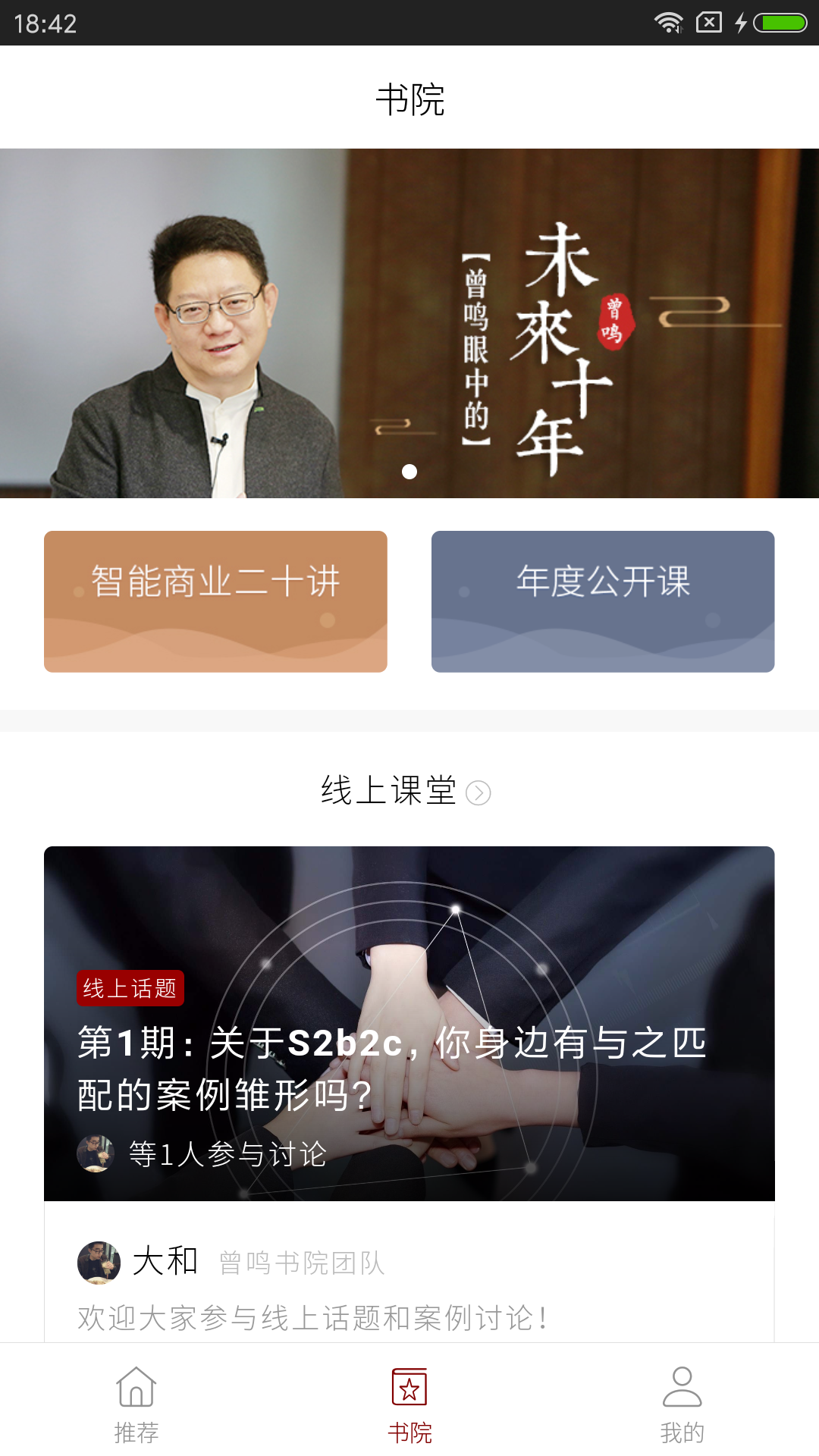Open 年度公开课 course card
The image size is (819, 1456).
click(x=603, y=601)
